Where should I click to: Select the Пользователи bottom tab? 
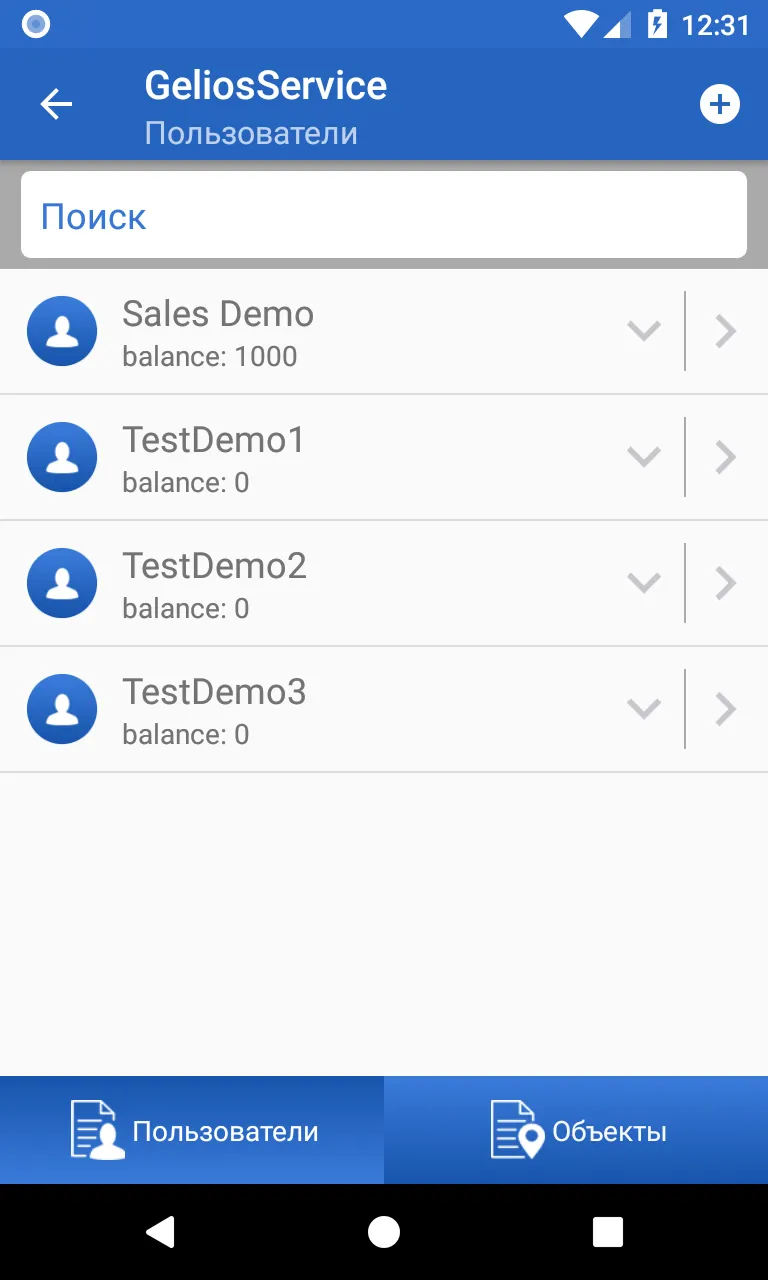192,1130
